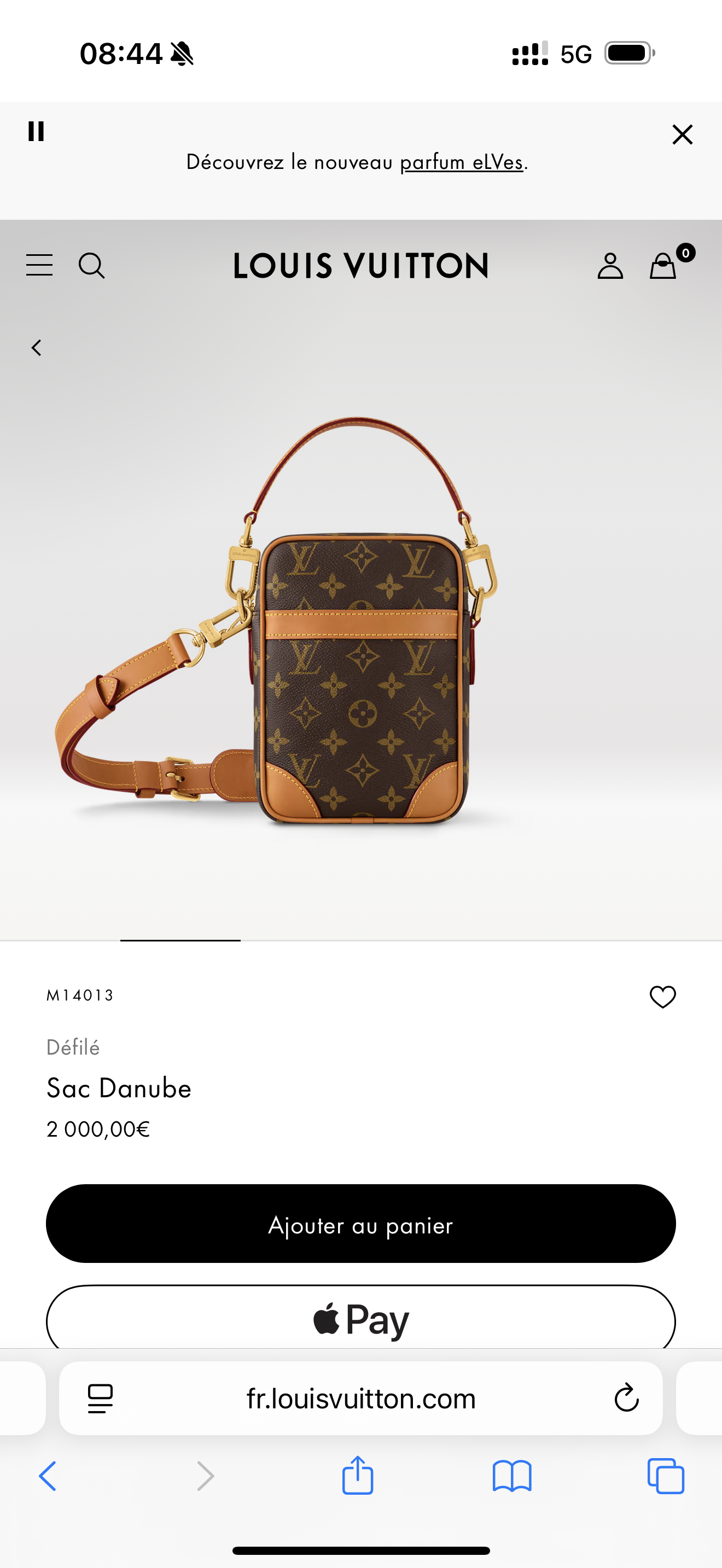Show all open tabs
Image resolution: width=722 pixels, height=1568 pixels.
(x=665, y=1476)
